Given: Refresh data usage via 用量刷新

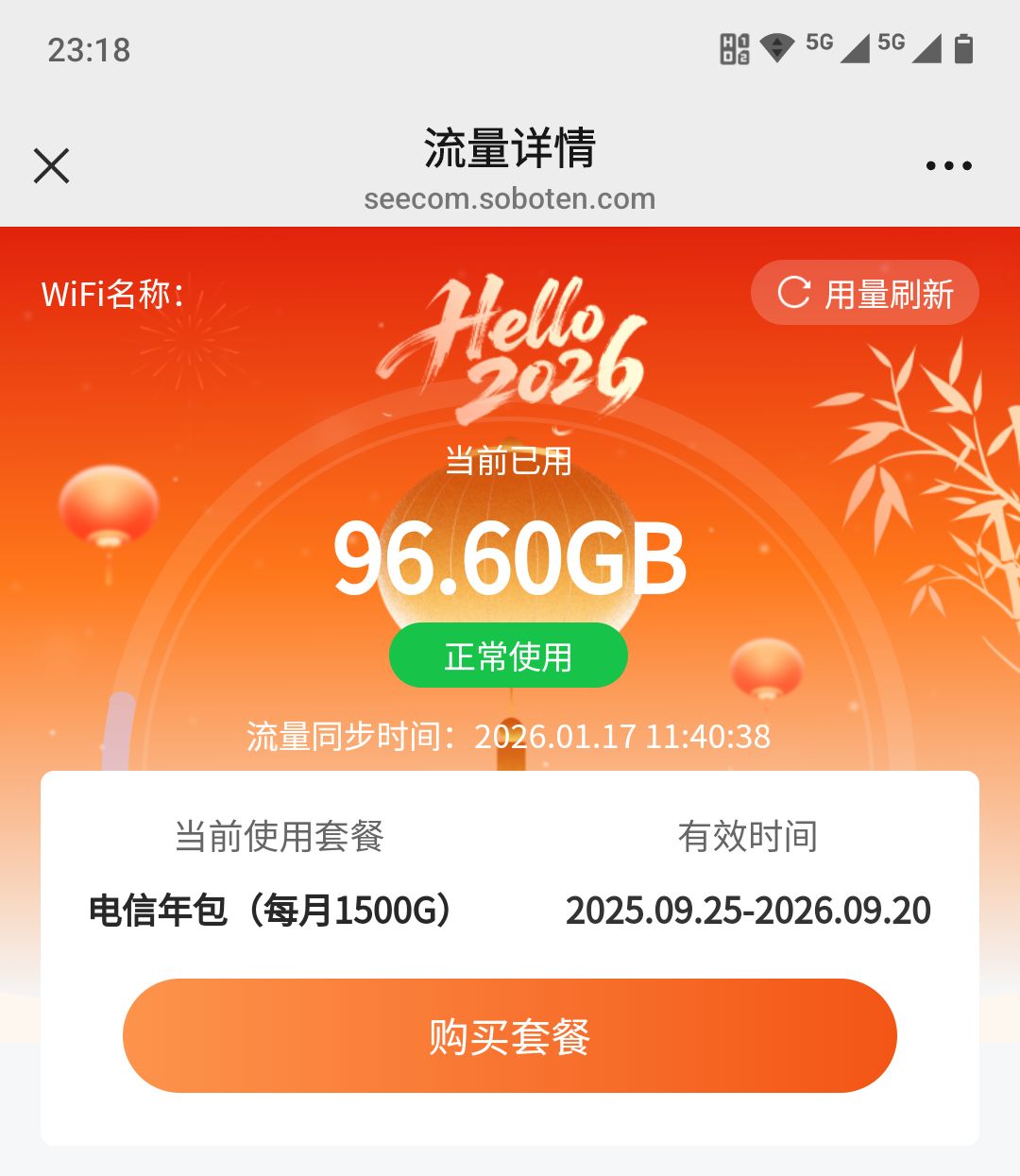Looking at the screenshot, I should click(x=864, y=292).
